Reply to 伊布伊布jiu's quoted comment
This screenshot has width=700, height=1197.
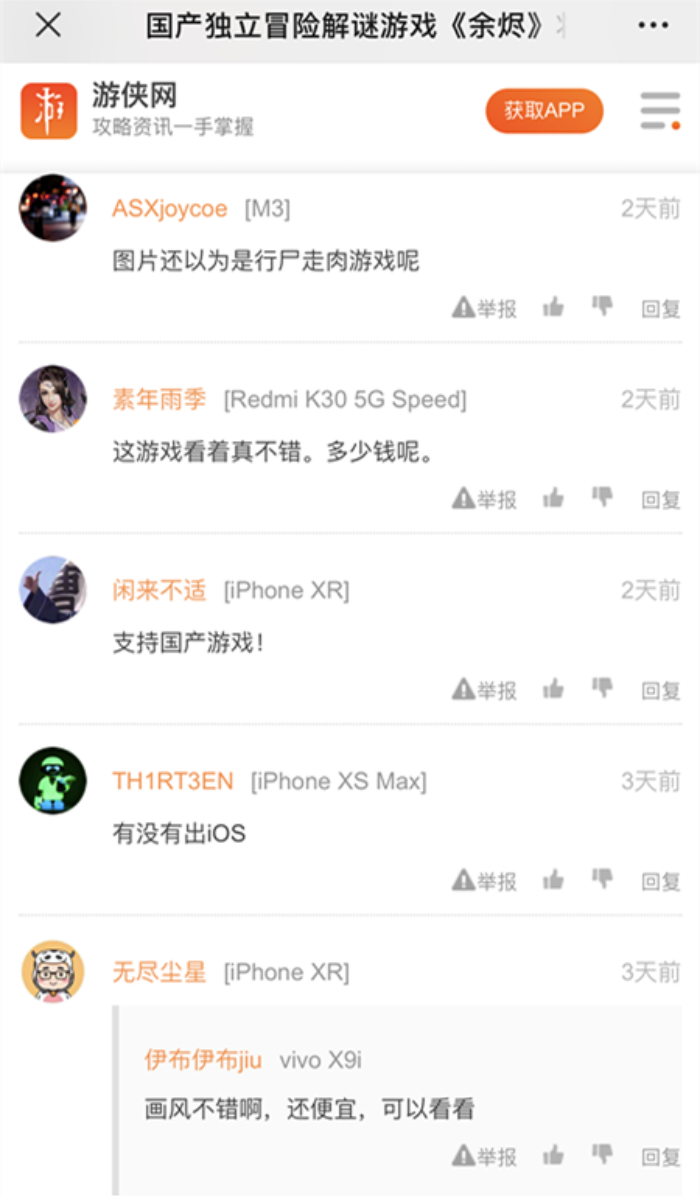pos(660,1157)
